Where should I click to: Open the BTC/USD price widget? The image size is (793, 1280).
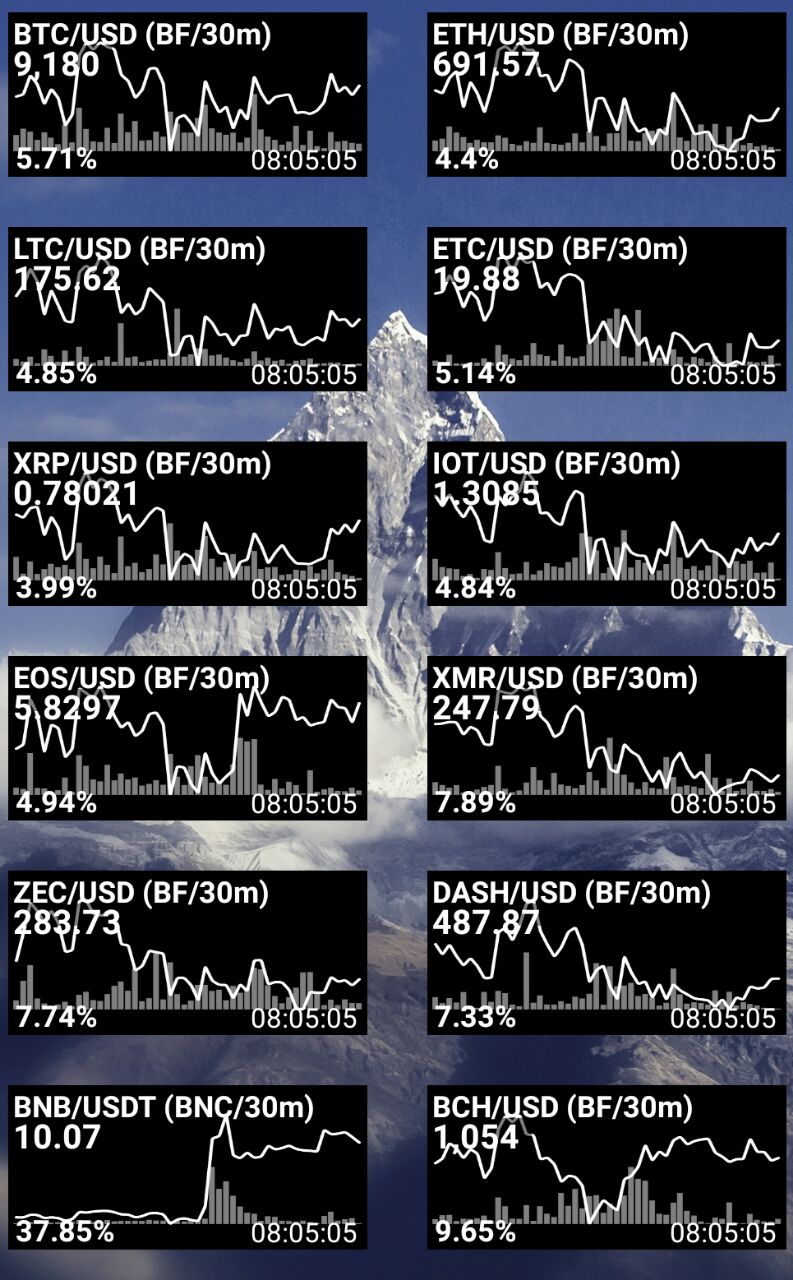188,95
